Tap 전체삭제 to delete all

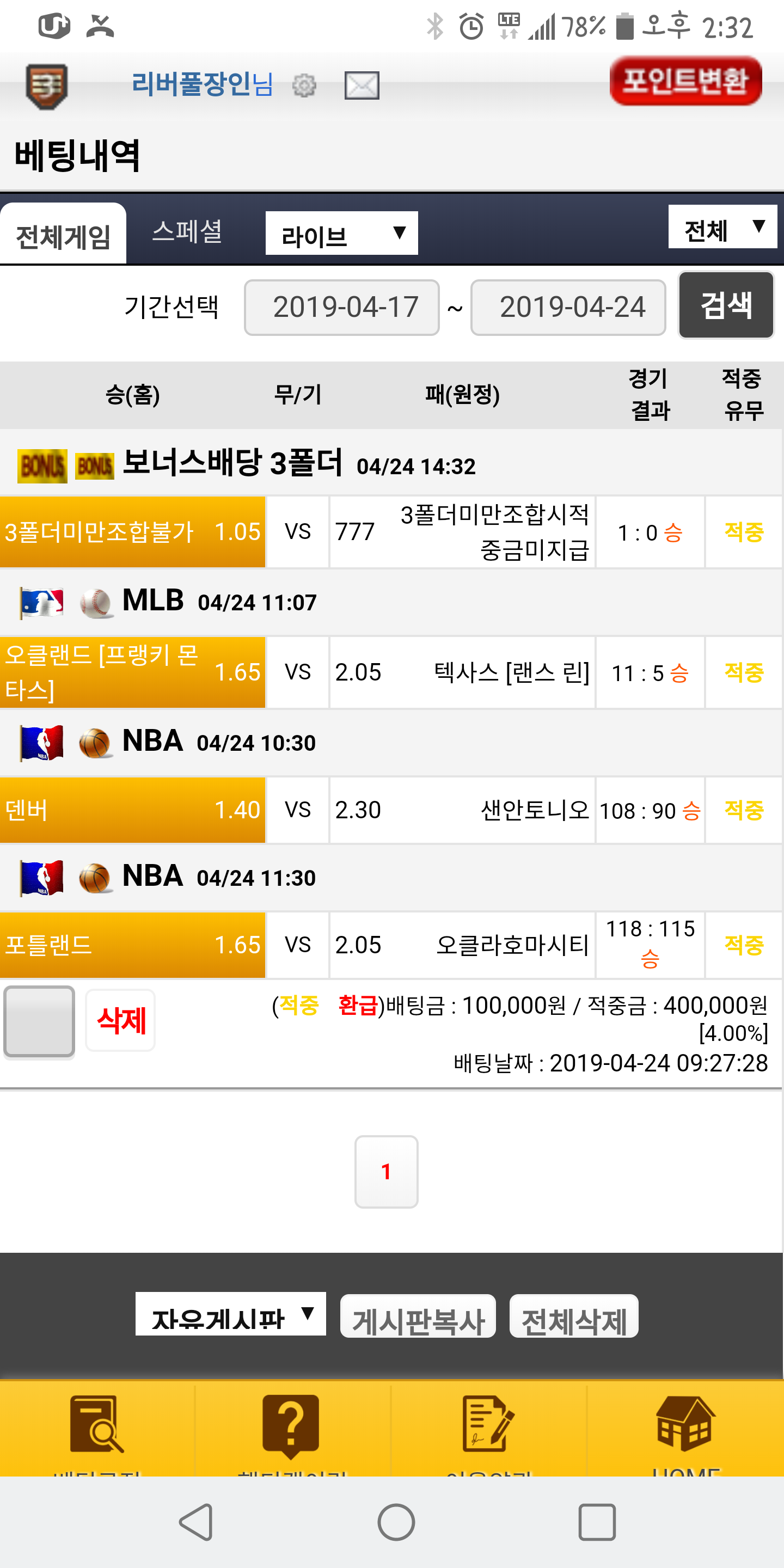[573, 1317]
